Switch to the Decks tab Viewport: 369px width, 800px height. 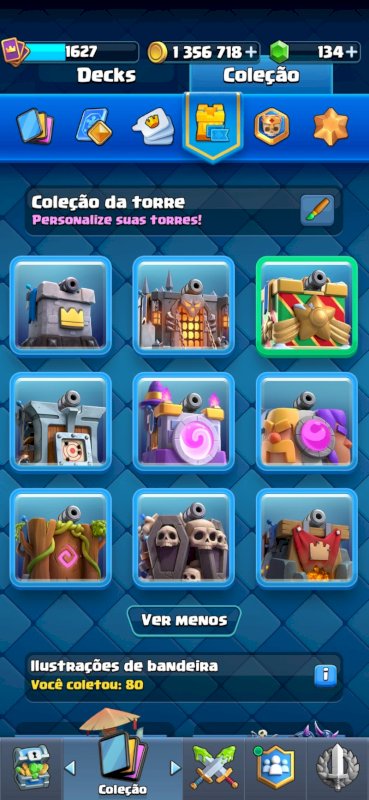point(106,76)
